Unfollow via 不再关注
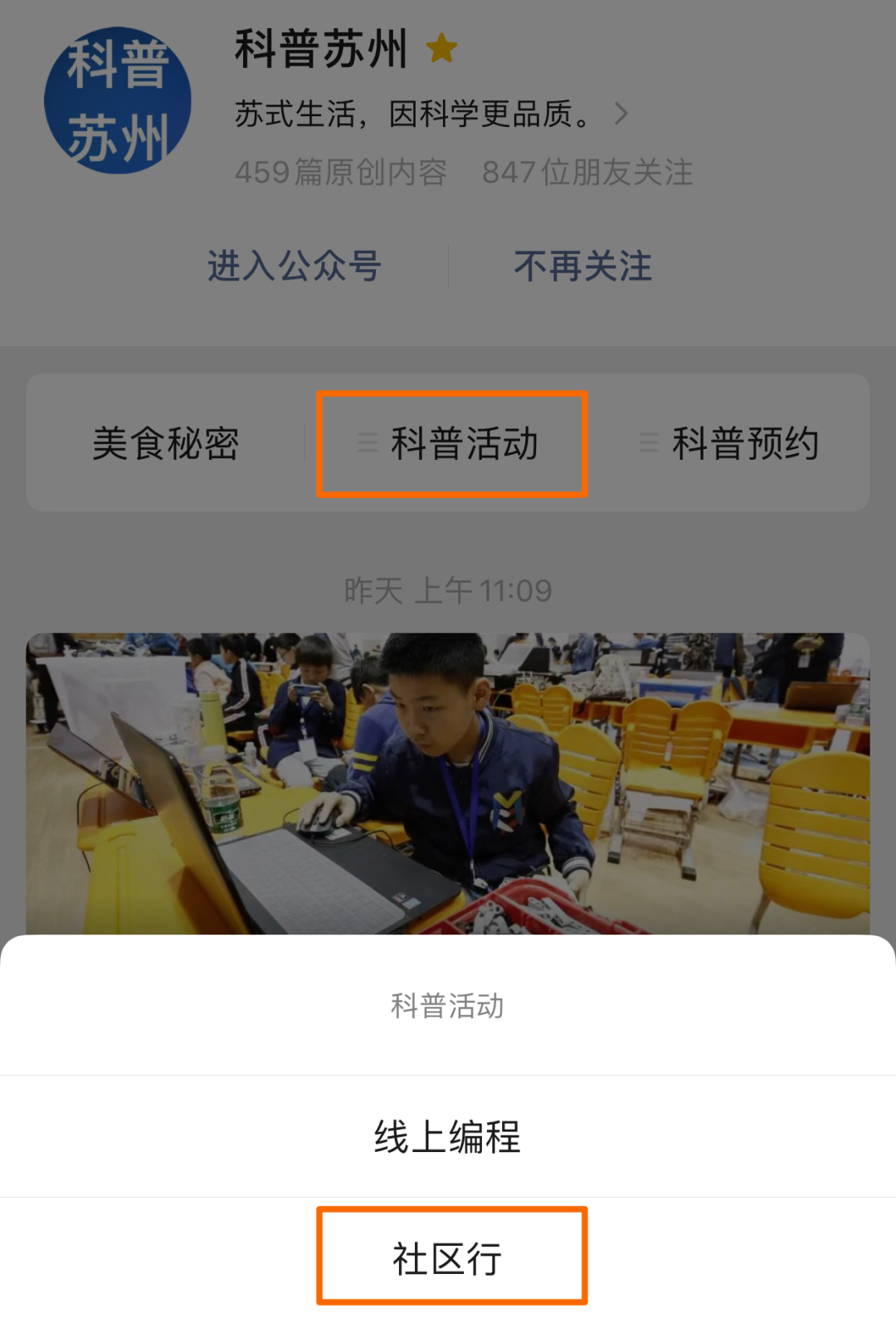The image size is (896, 1318). 582,266
